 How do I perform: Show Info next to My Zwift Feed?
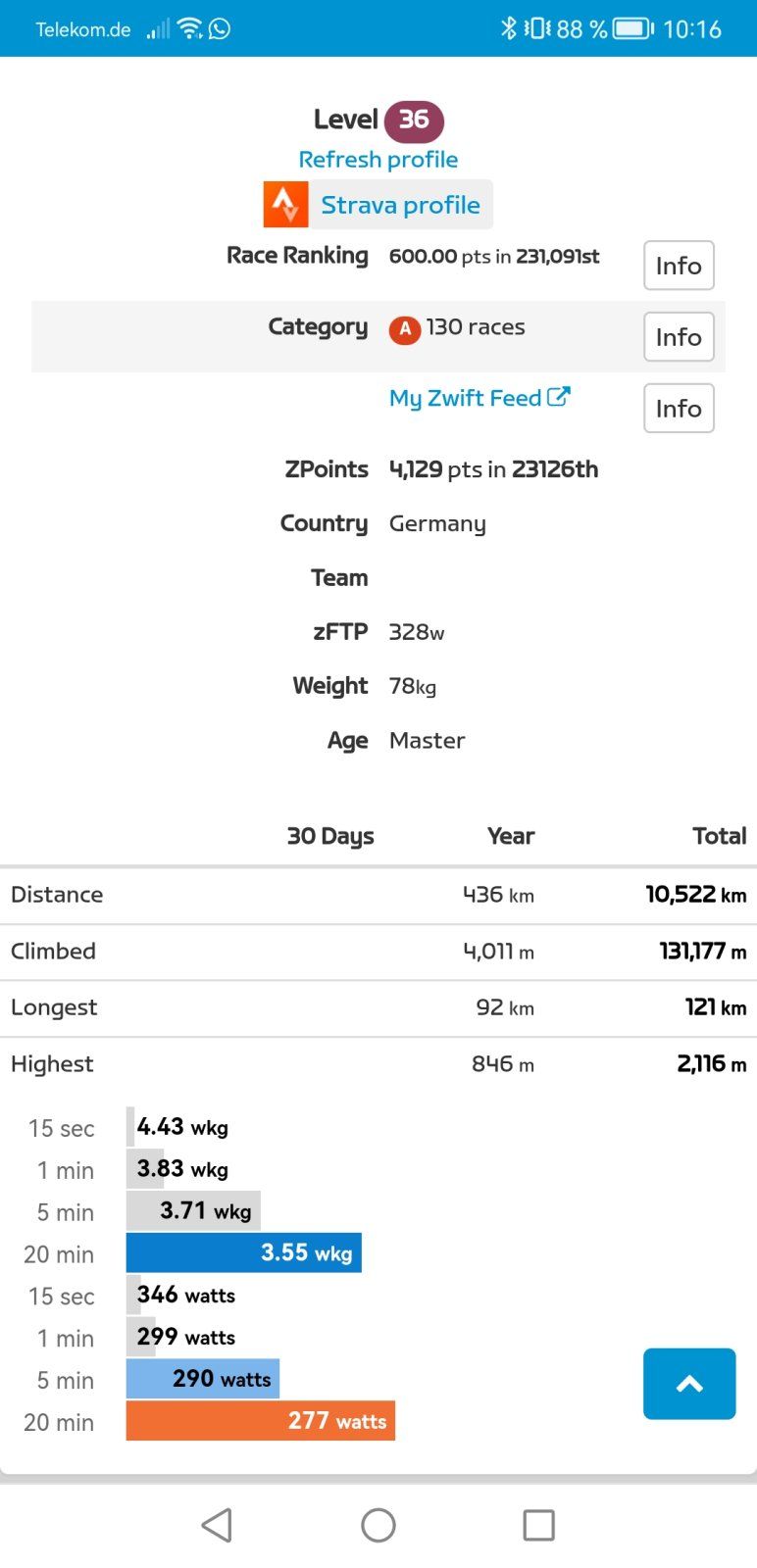[x=678, y=409]
